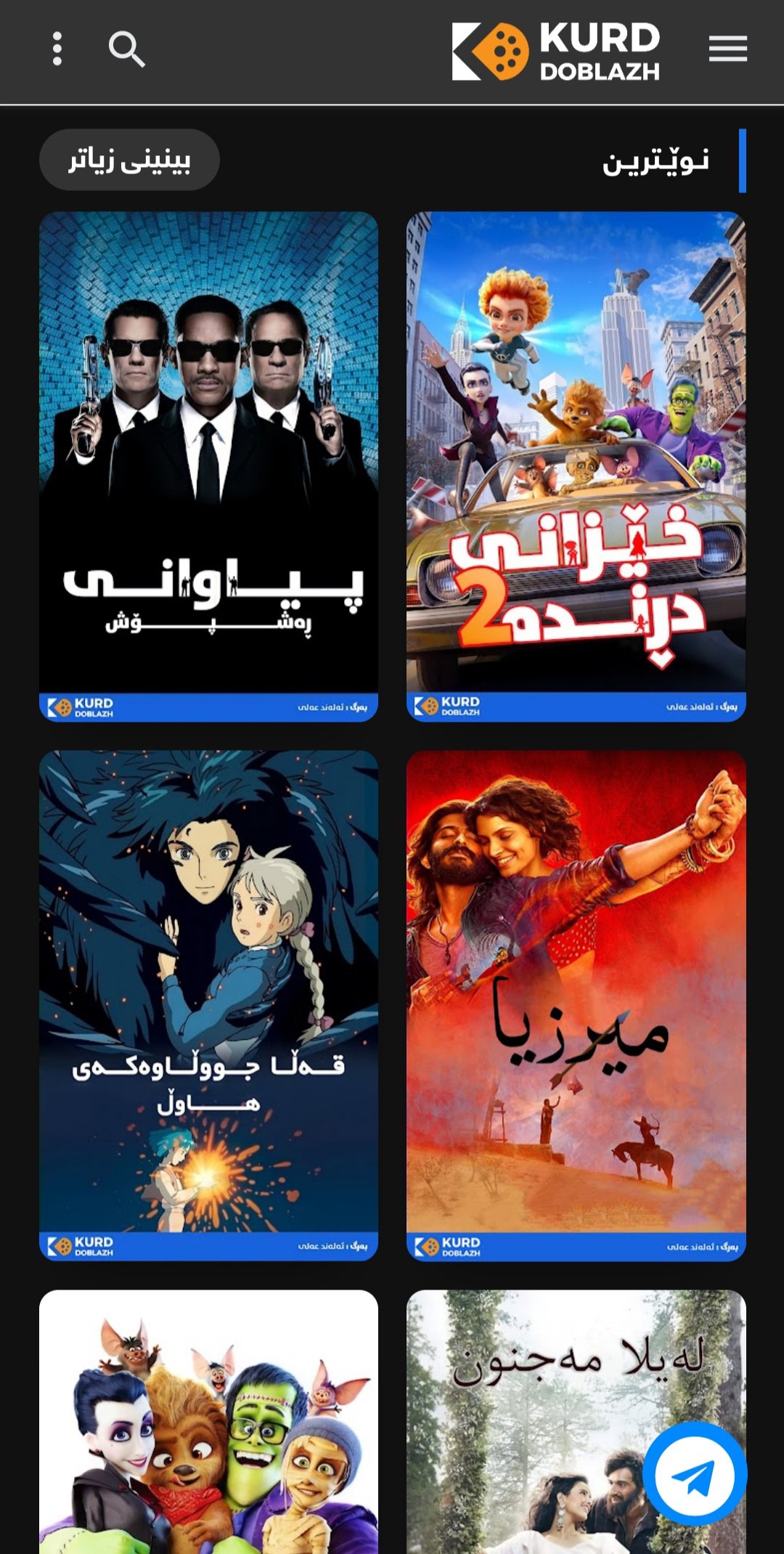Tap the 'بینینی زیاتر' see more button
Screen dimensions: 784x1554
(x=129, y=160)
